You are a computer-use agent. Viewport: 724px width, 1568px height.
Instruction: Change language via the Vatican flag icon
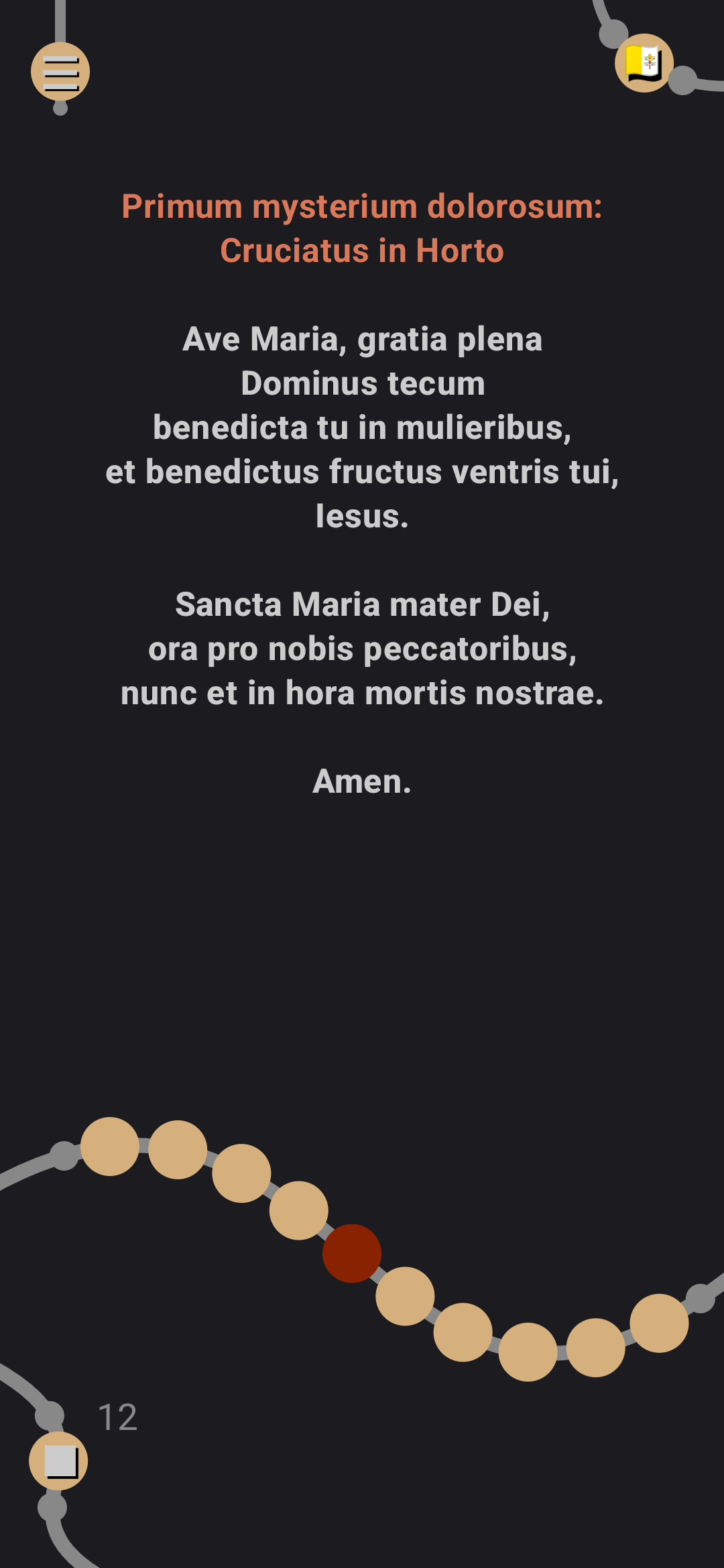pos(644,63)
